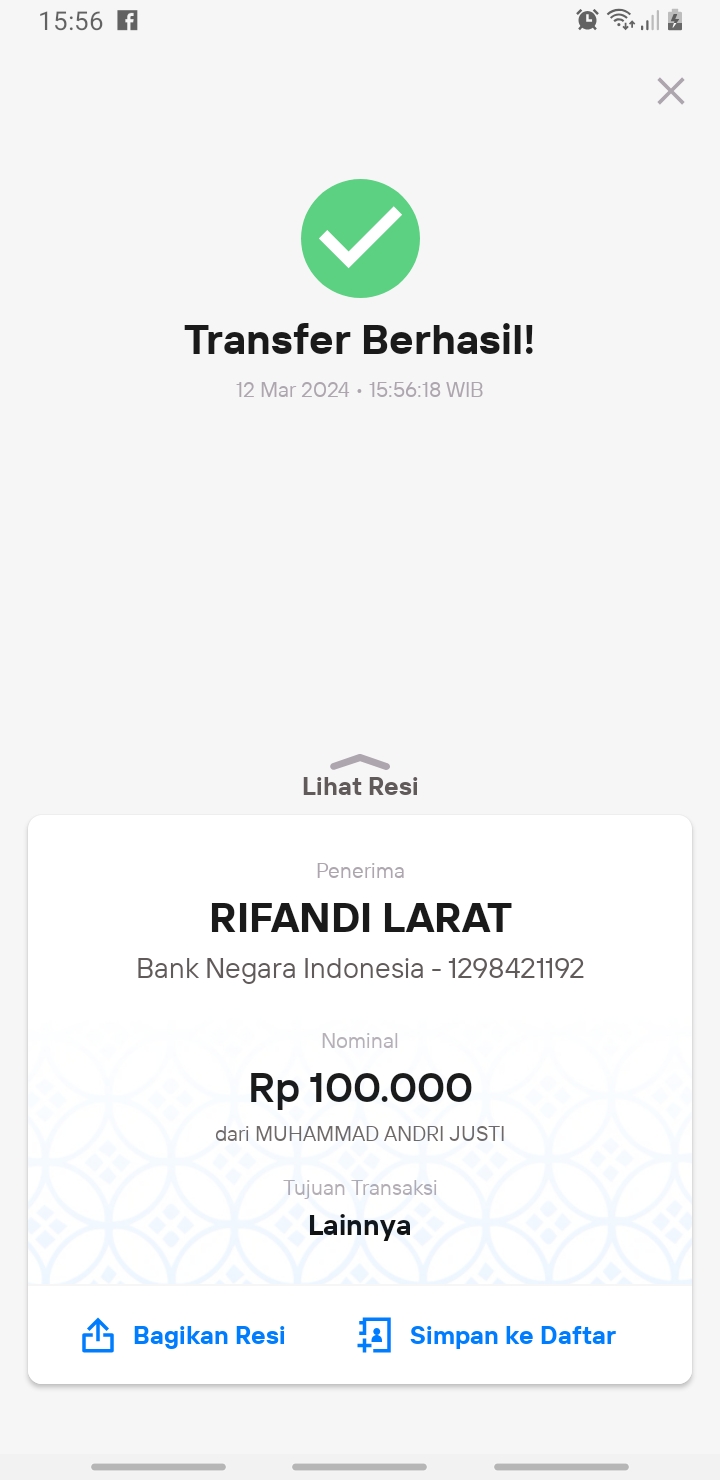Share the receipt via Bagikan Resi
The height and width of the screenshot is (1480, 720).
pos(183,1336)
